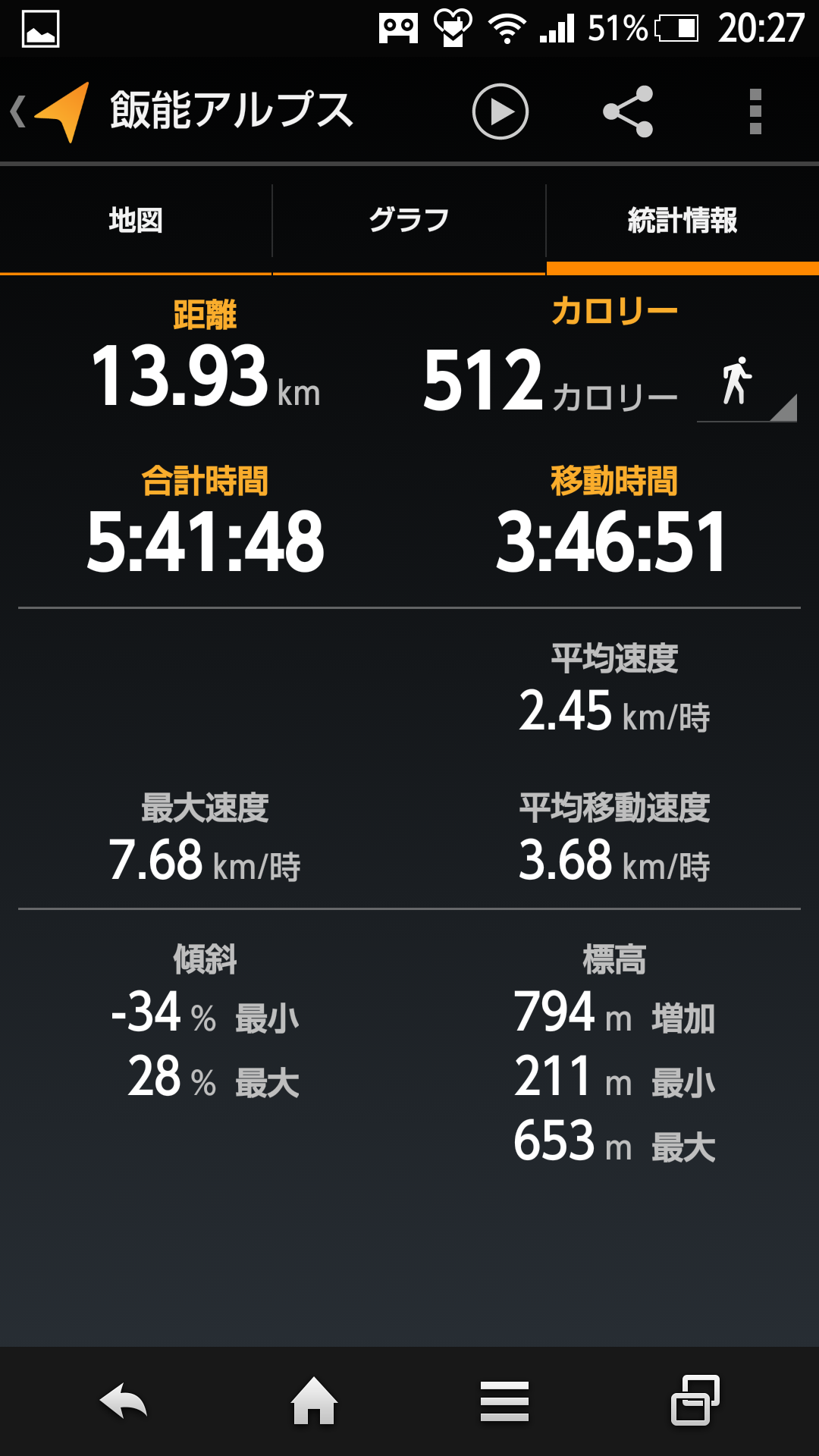Play back the recorded track
Screen dimensions: 819x1456
point(500,111)
